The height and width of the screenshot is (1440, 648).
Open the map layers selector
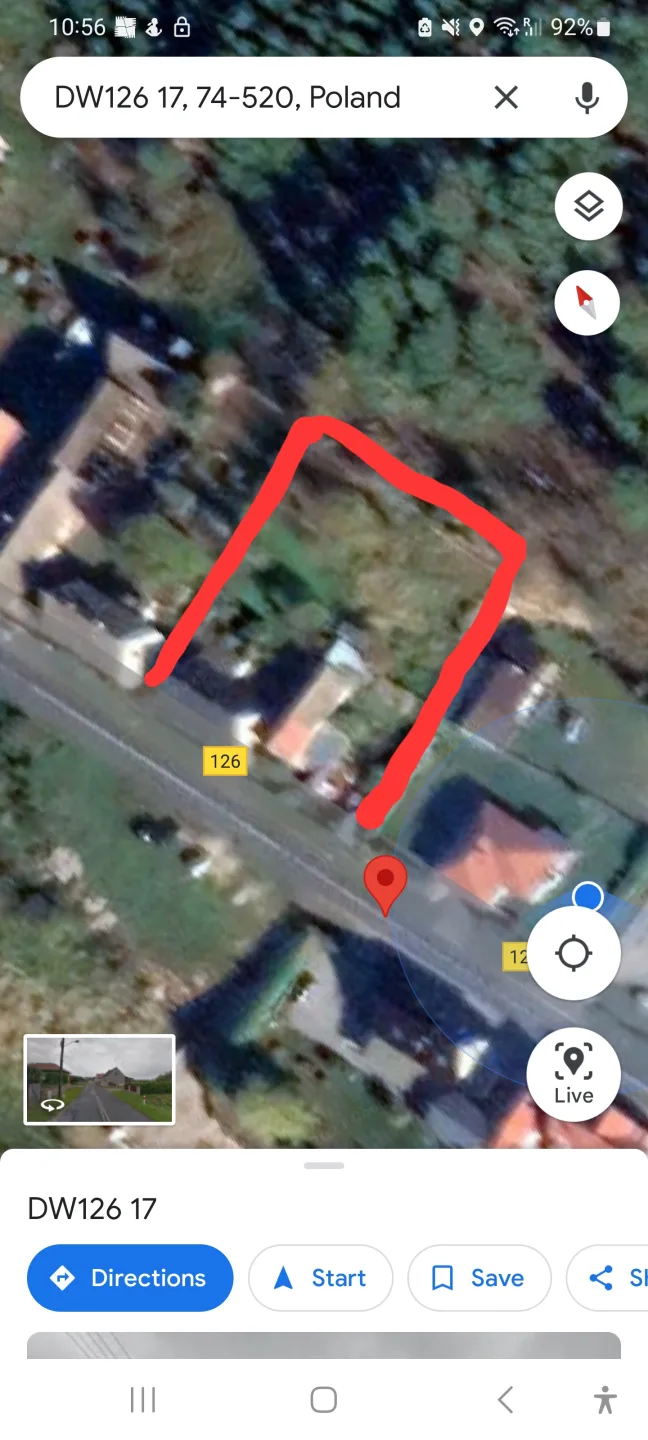588,207
